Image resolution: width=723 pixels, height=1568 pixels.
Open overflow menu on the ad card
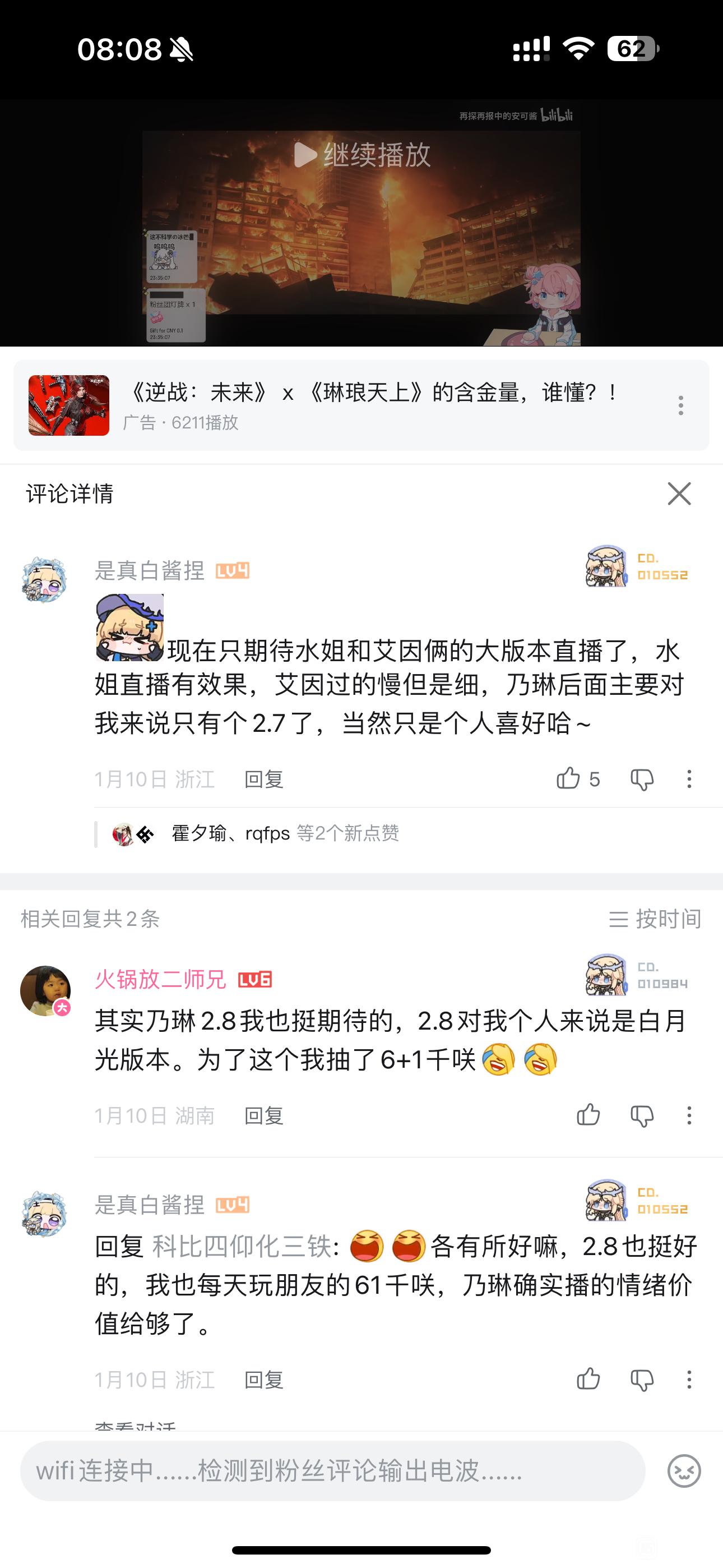click(680, 405)
